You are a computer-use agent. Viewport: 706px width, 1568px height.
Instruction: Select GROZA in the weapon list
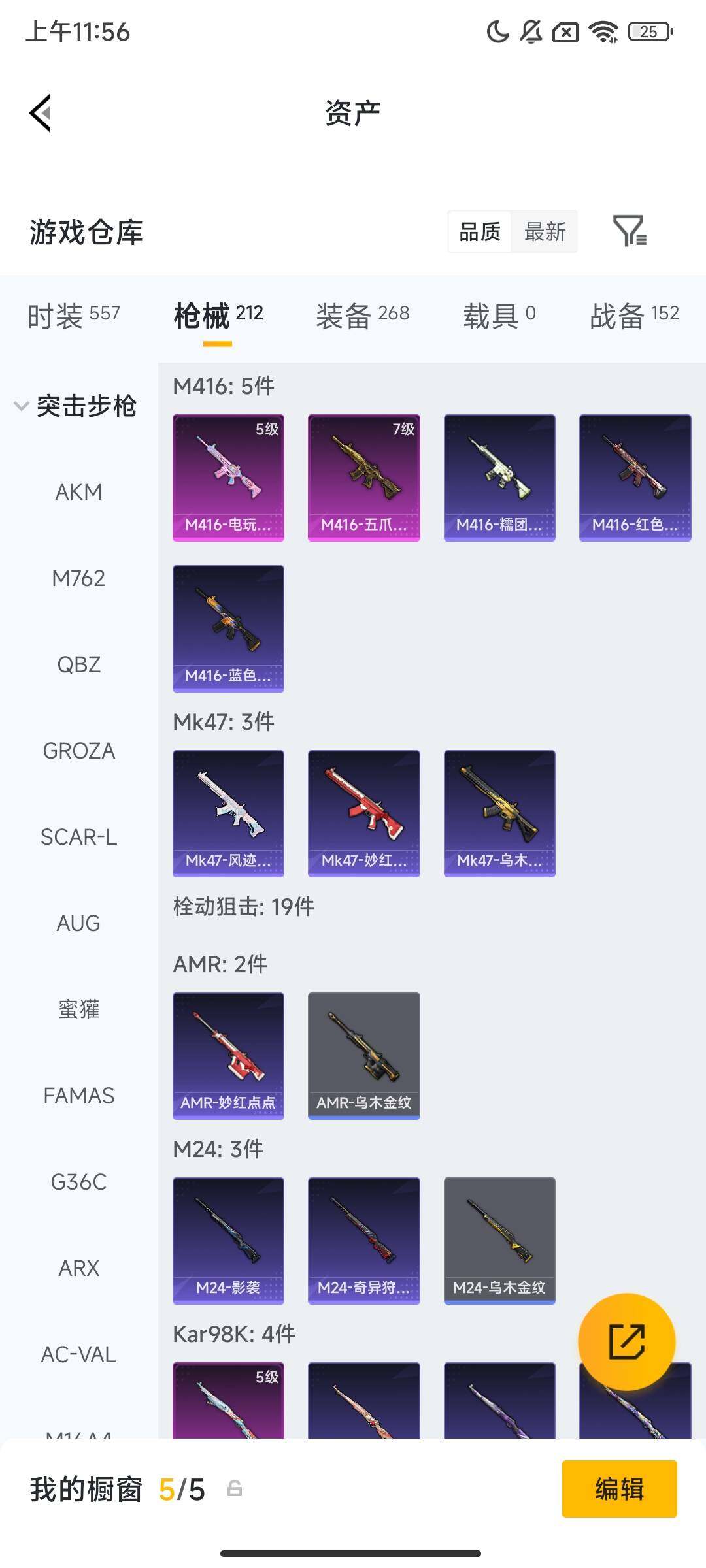click(x=78, y=751)
